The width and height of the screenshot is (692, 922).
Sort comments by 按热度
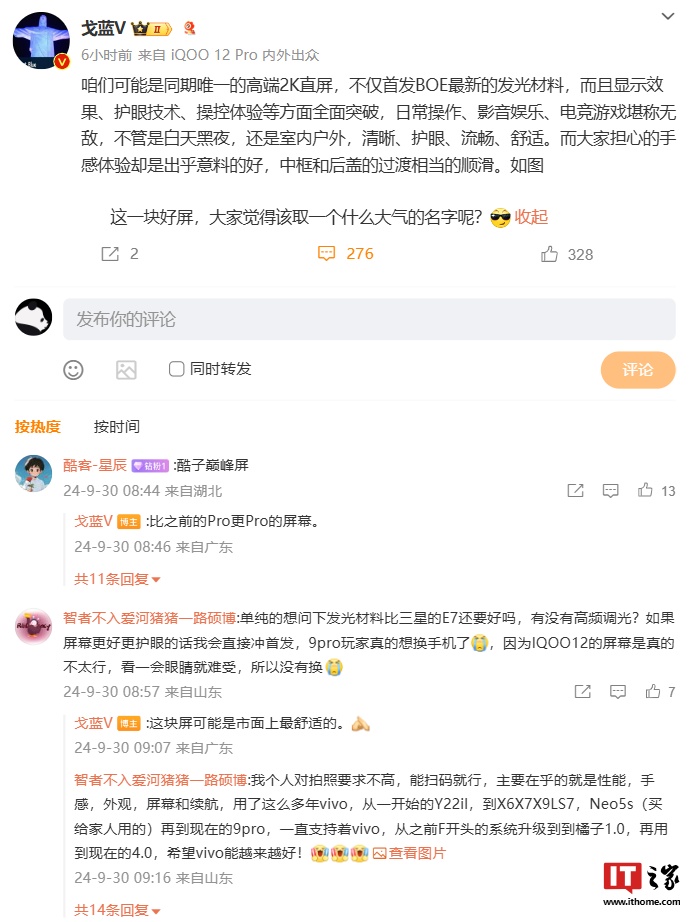[x=37, y=426]
